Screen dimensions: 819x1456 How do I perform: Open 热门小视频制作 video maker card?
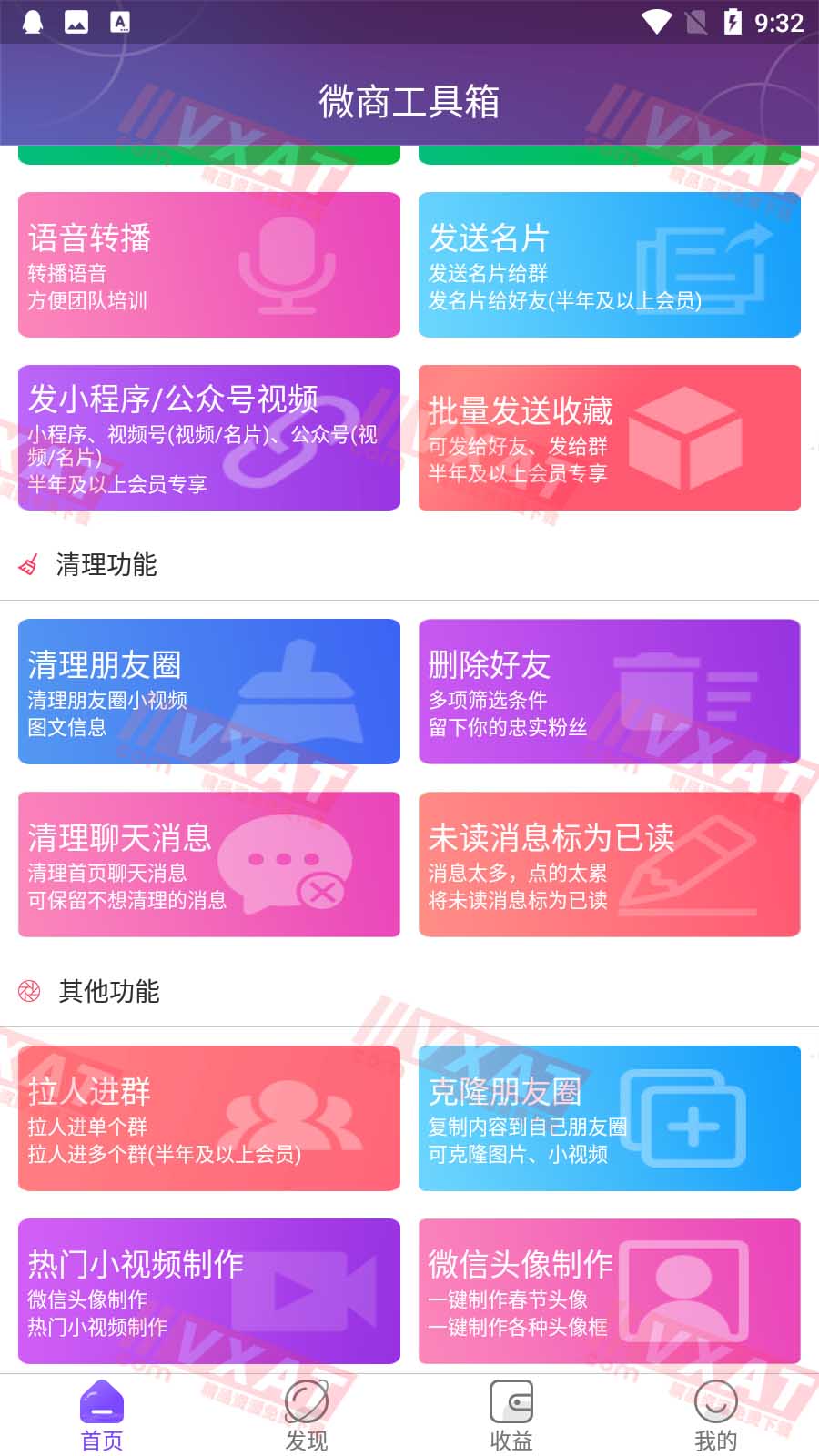(209, 1291)
